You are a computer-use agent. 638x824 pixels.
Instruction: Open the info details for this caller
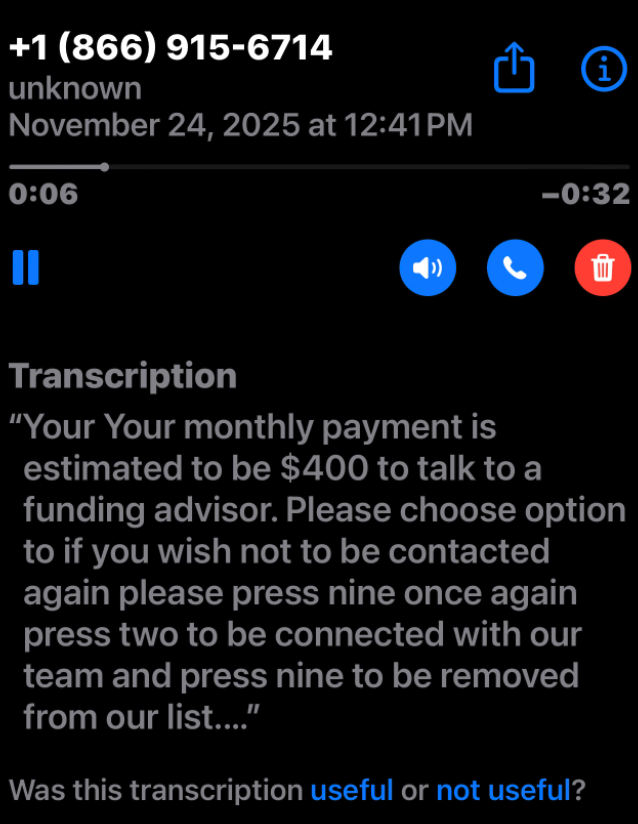(x=604, y=68)
